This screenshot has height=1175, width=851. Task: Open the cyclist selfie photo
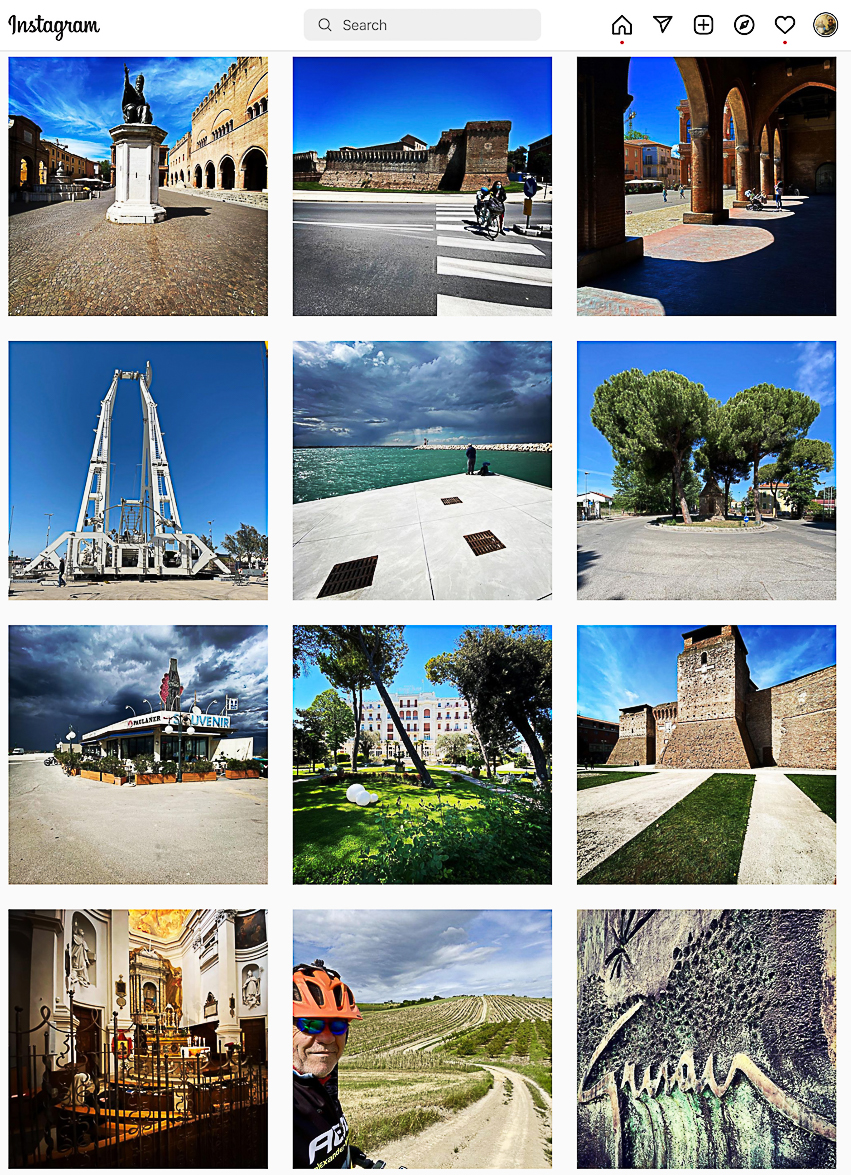[422, 1038]
